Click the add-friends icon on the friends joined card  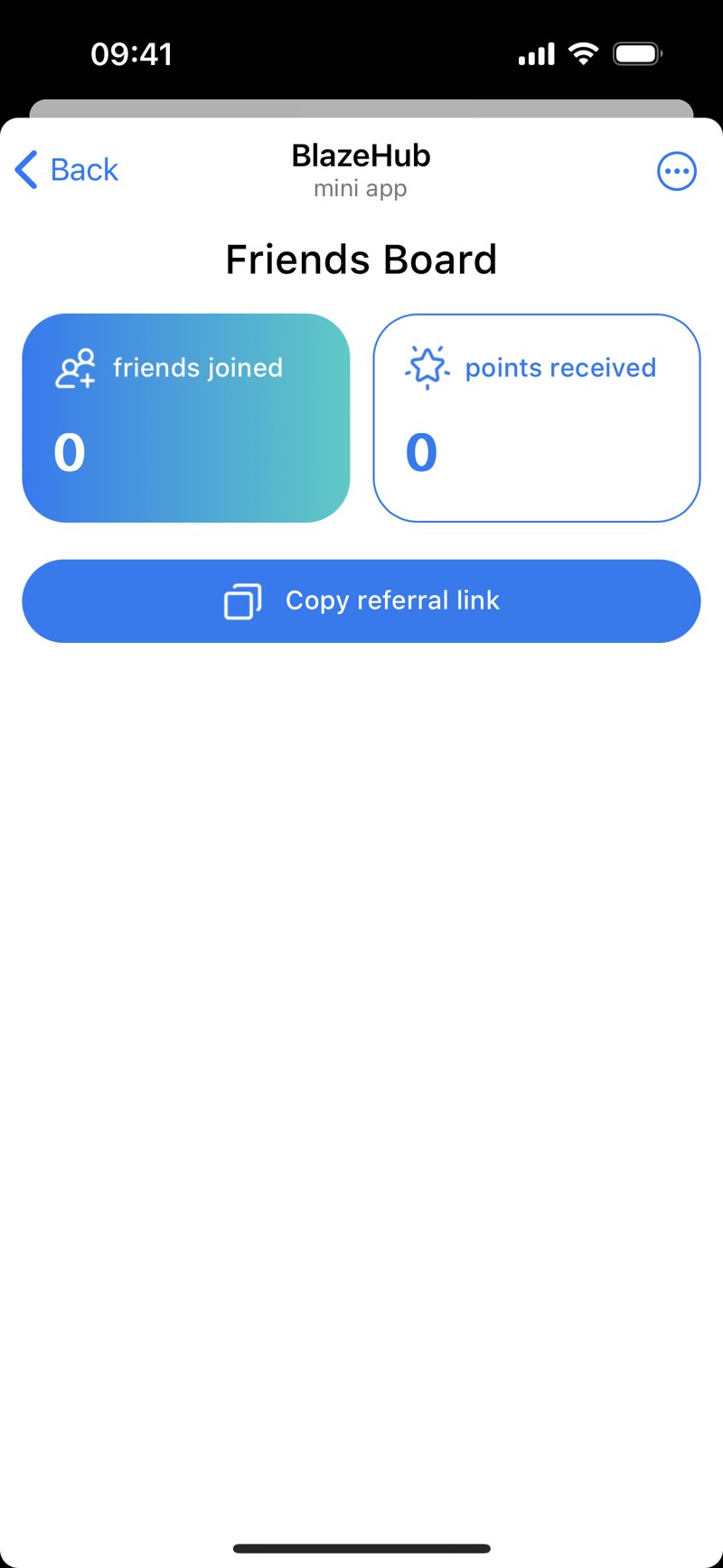(76, 368)
